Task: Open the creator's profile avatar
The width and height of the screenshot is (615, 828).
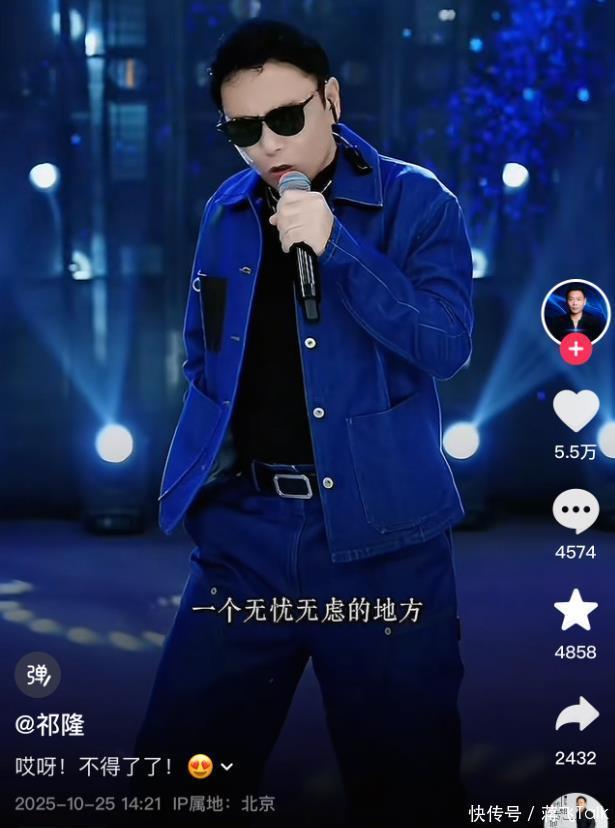Action: coord(575,310)
